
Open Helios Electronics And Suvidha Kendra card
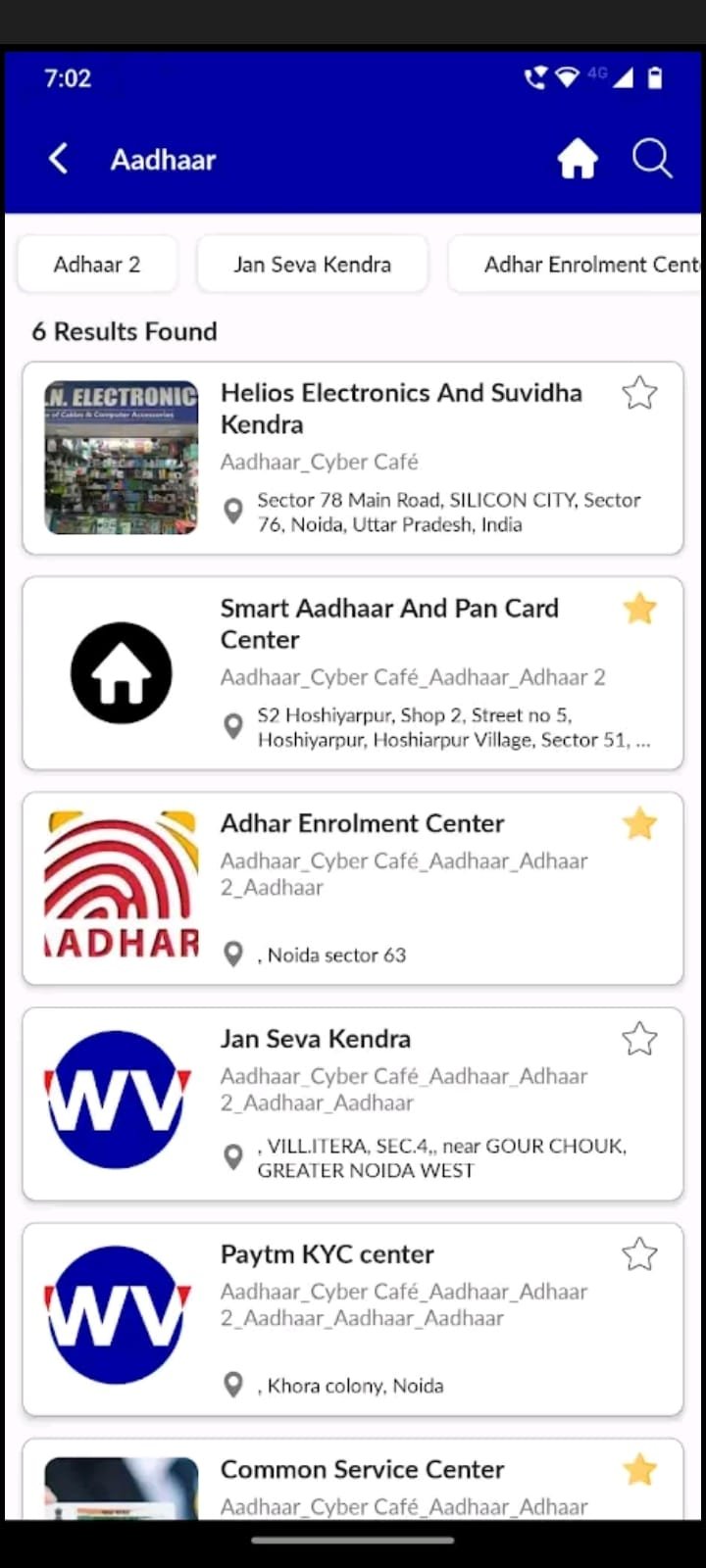pos(353,458)
